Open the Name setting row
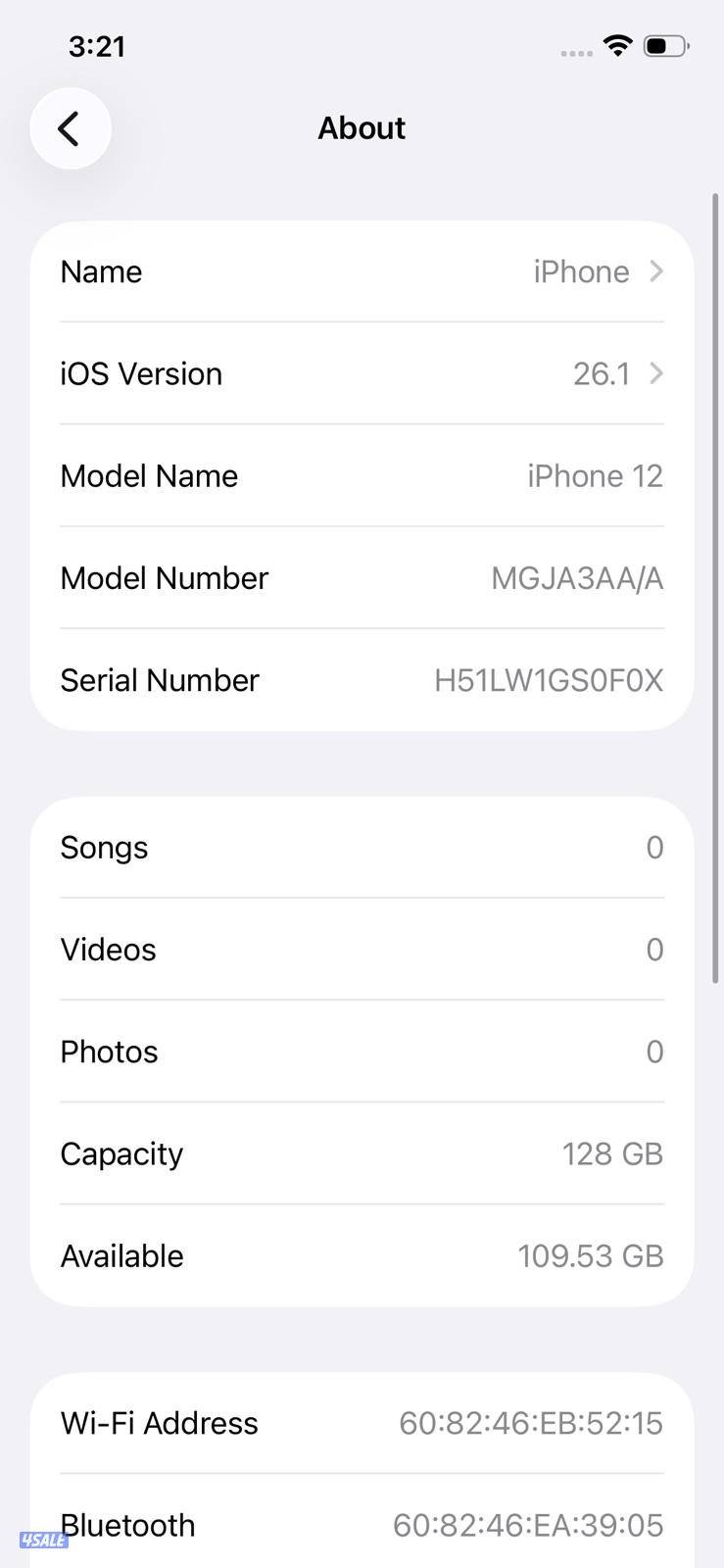This screenshot has height=1568, width=724. click(362, 271)
